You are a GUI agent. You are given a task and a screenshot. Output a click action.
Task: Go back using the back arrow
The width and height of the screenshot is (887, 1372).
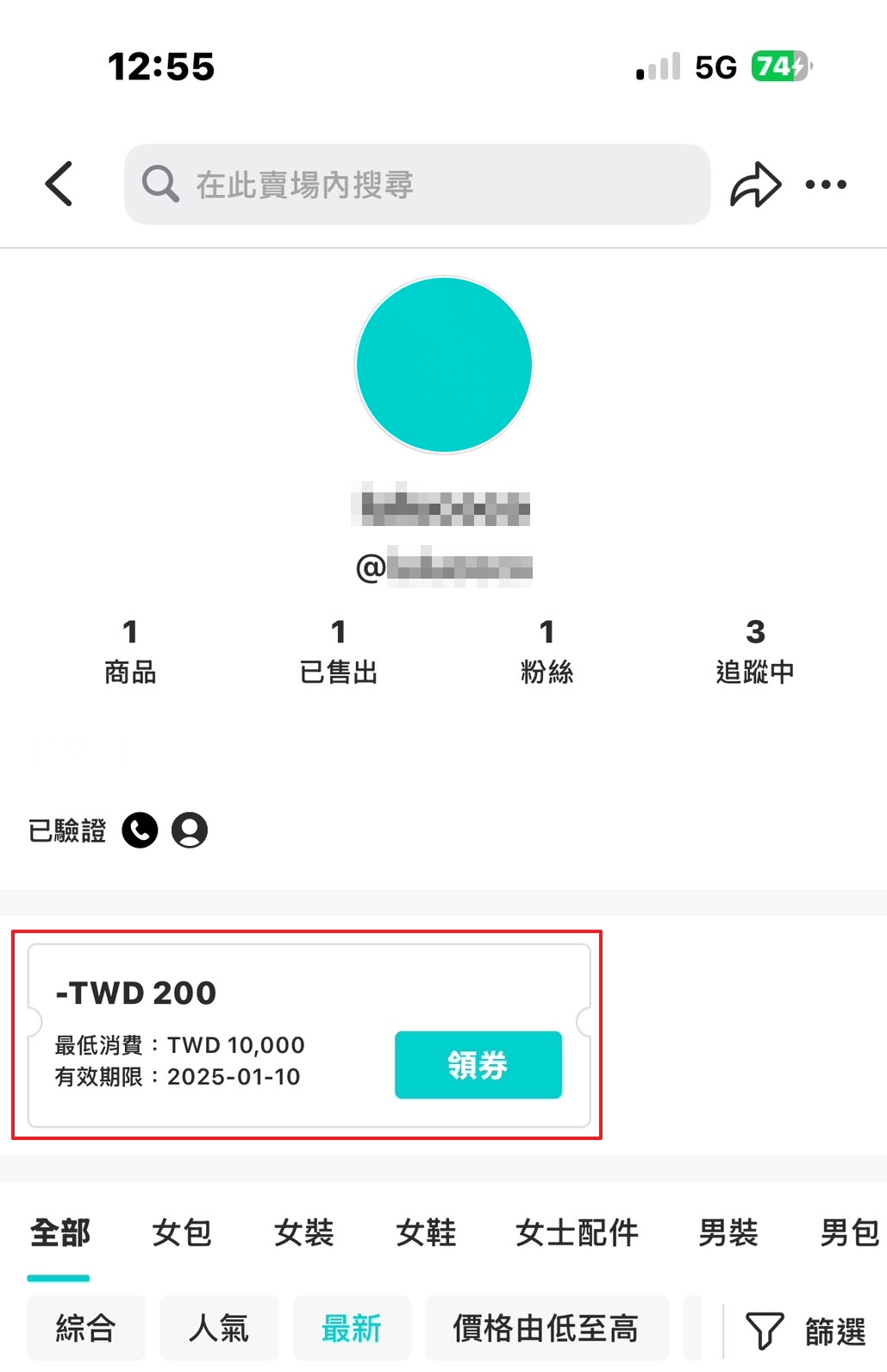coord(59,184)
